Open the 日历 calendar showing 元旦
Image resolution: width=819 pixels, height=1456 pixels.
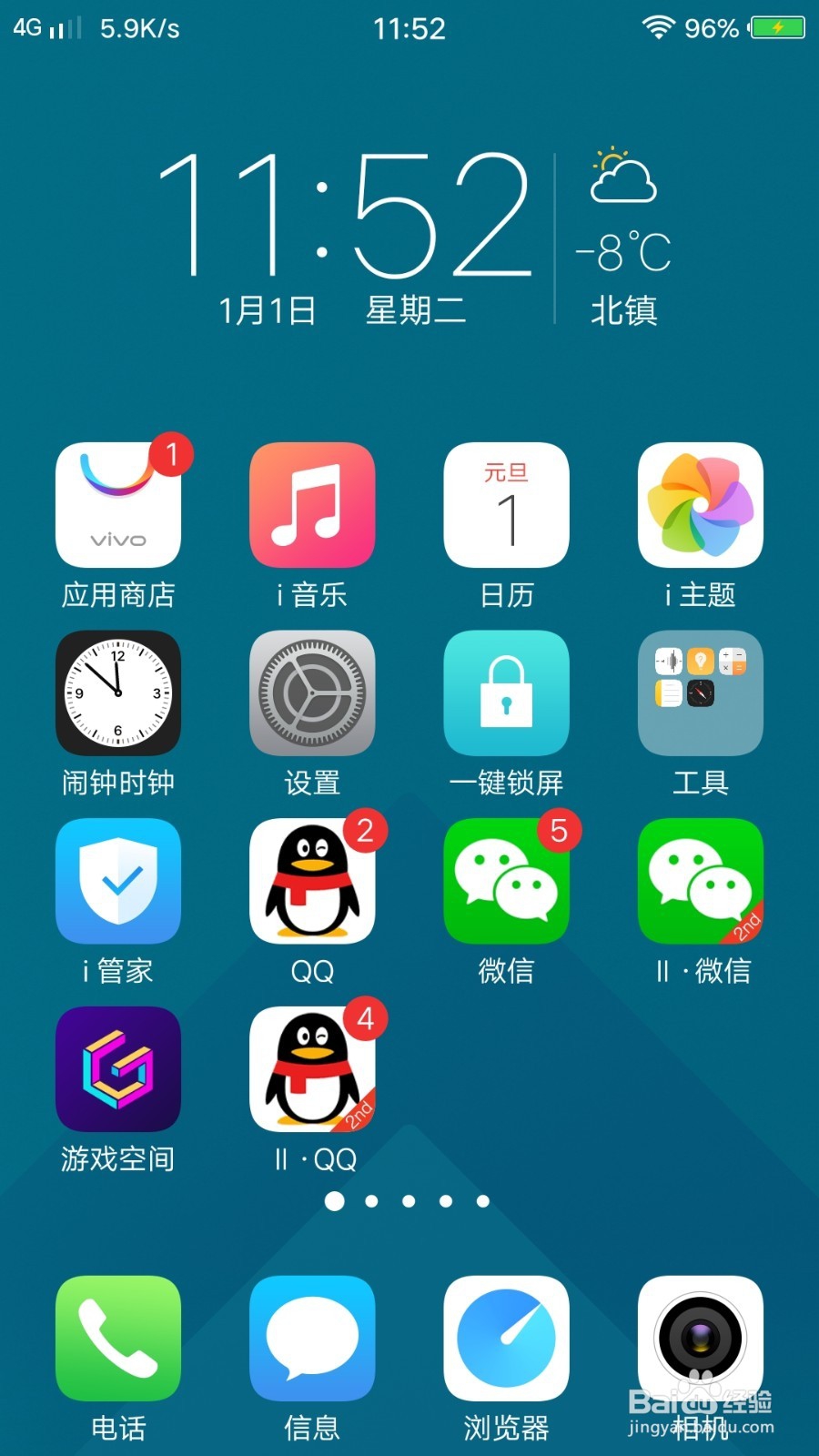coord(507,505)
